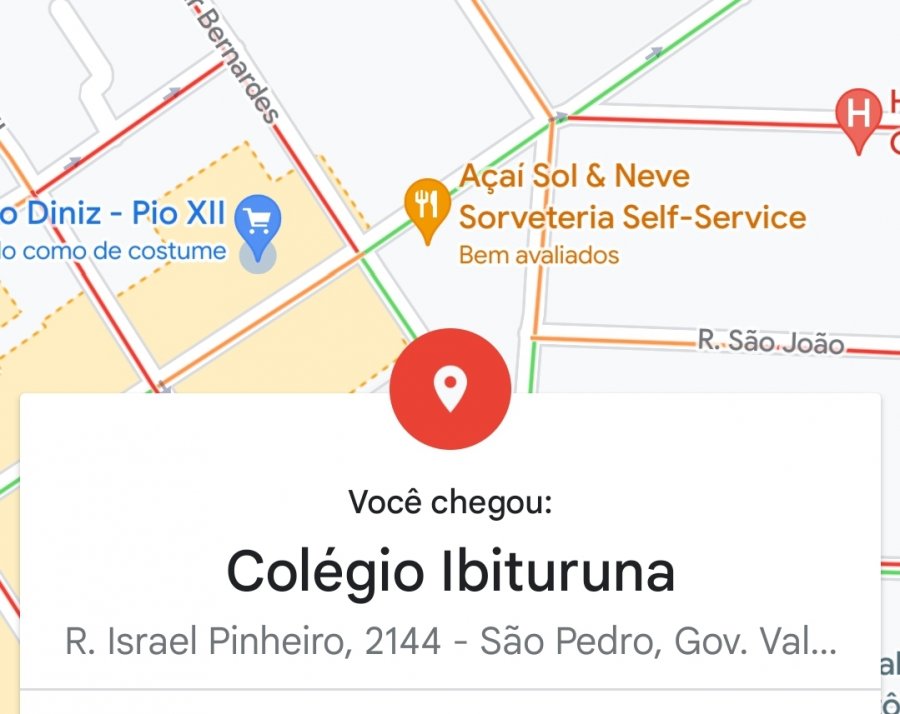
Task: Open the Açaí Sol & Neve restaurant marker
Action: pyautogui.click(x=427, y=204)
